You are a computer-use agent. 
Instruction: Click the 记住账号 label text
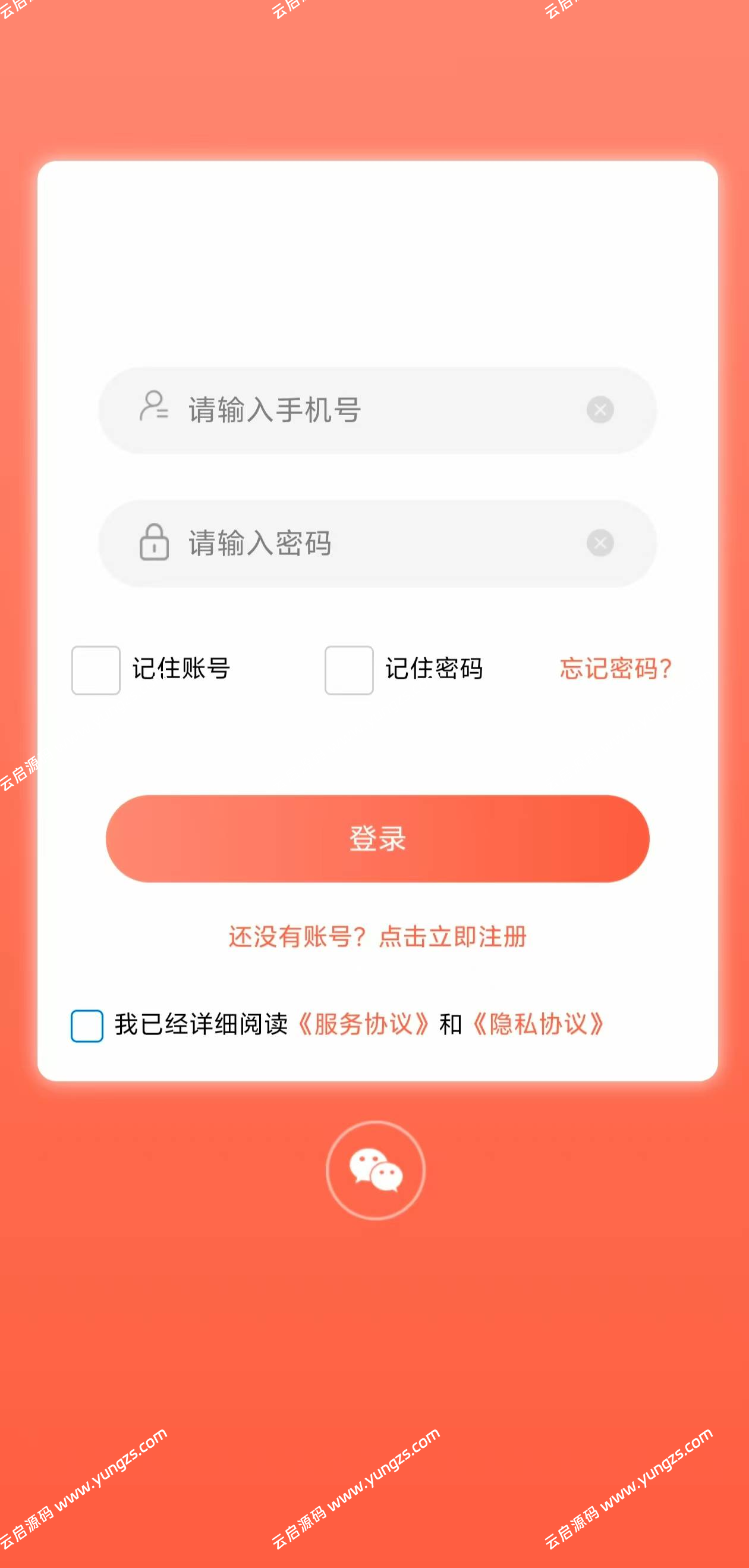182,669
